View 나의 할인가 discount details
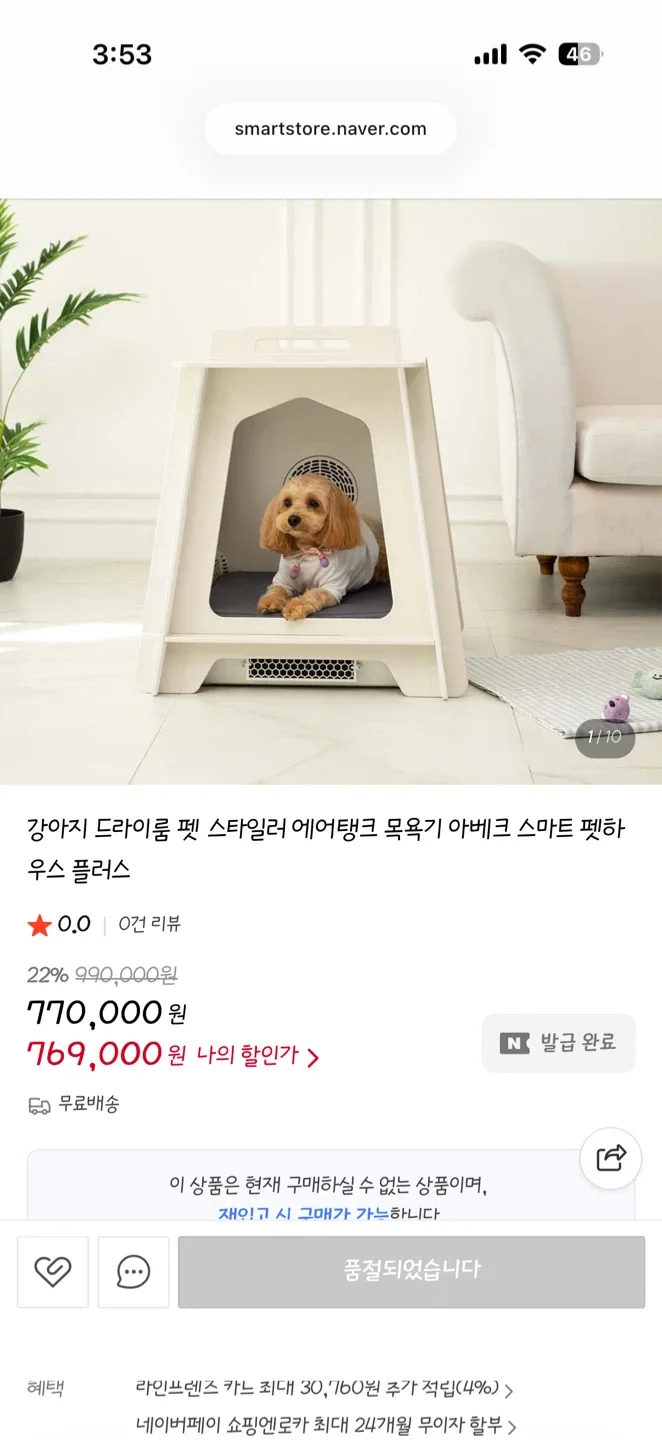 [257, 1056]
